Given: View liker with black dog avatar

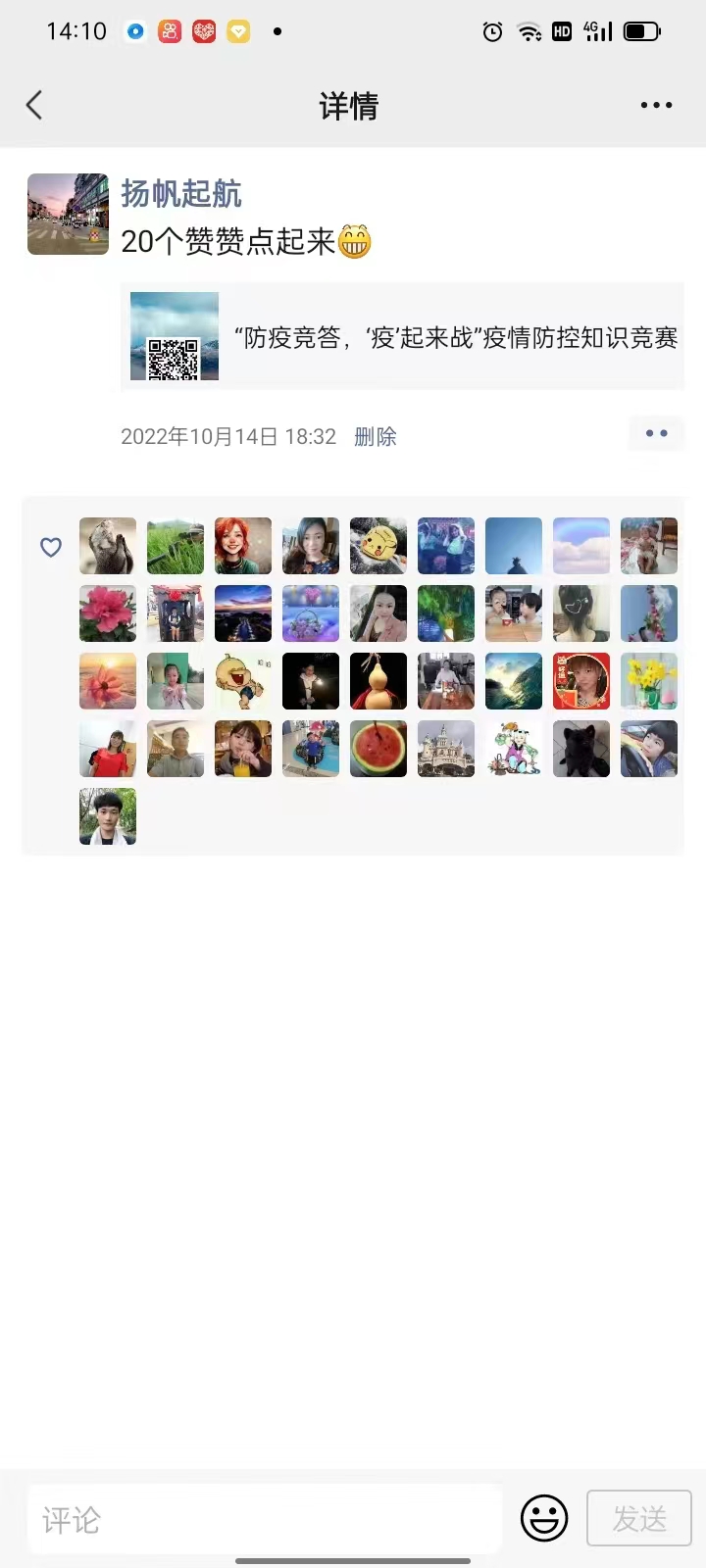Looking at the screenshot, I should tap(581, 749).
